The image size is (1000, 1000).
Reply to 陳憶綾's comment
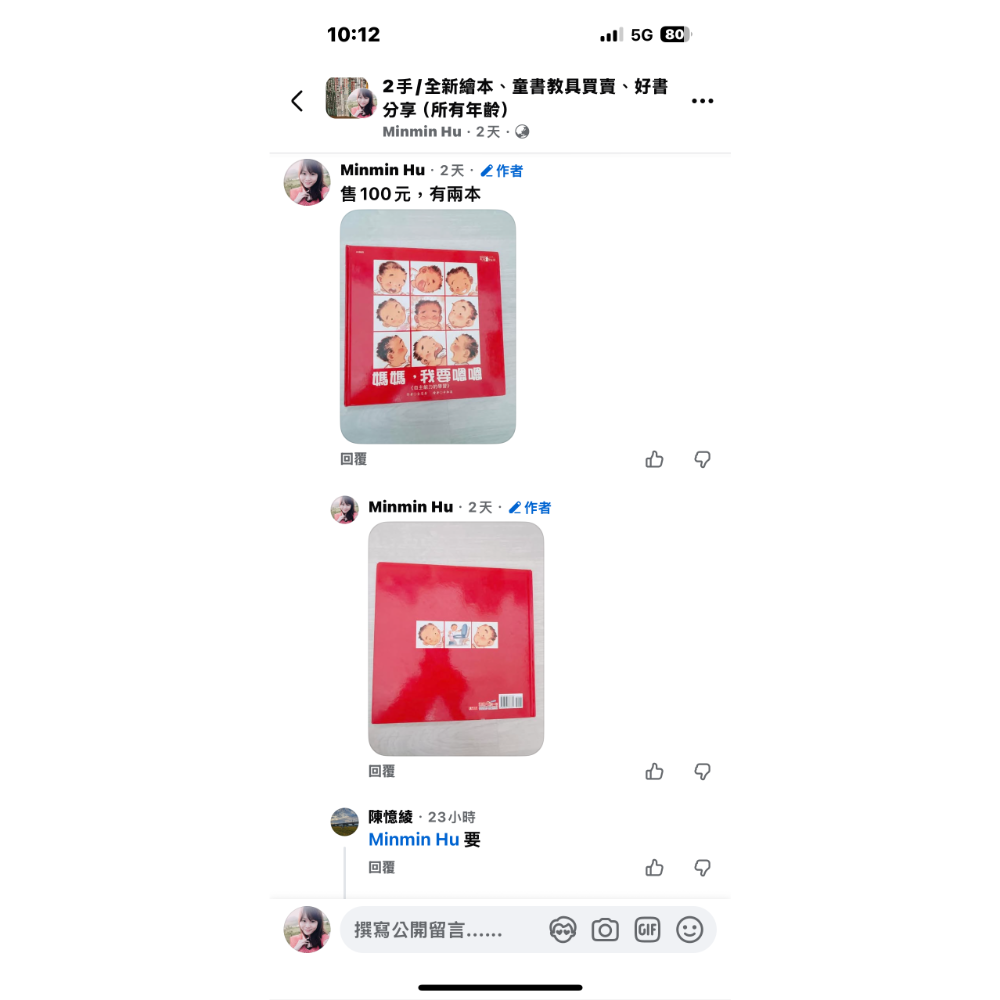pos(381,867)
